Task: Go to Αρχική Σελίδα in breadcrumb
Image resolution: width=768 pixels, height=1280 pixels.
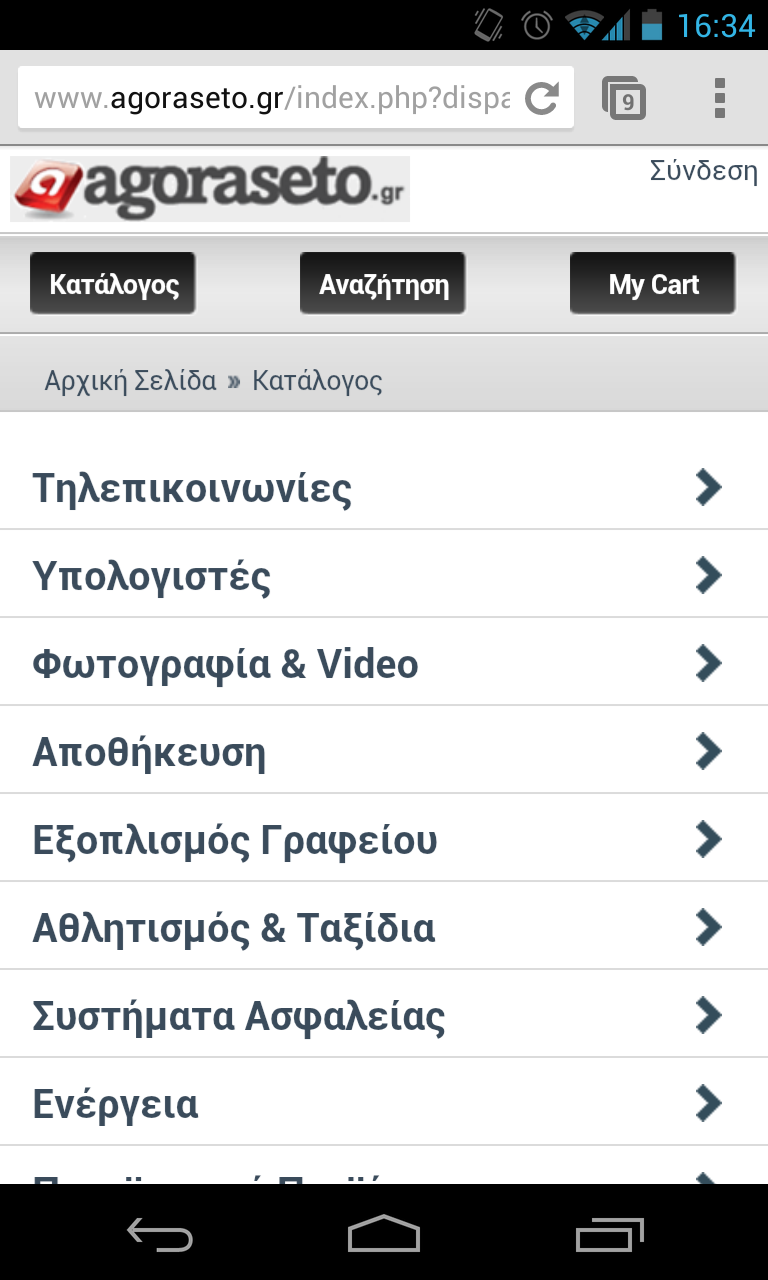Action: coord(130,381)
